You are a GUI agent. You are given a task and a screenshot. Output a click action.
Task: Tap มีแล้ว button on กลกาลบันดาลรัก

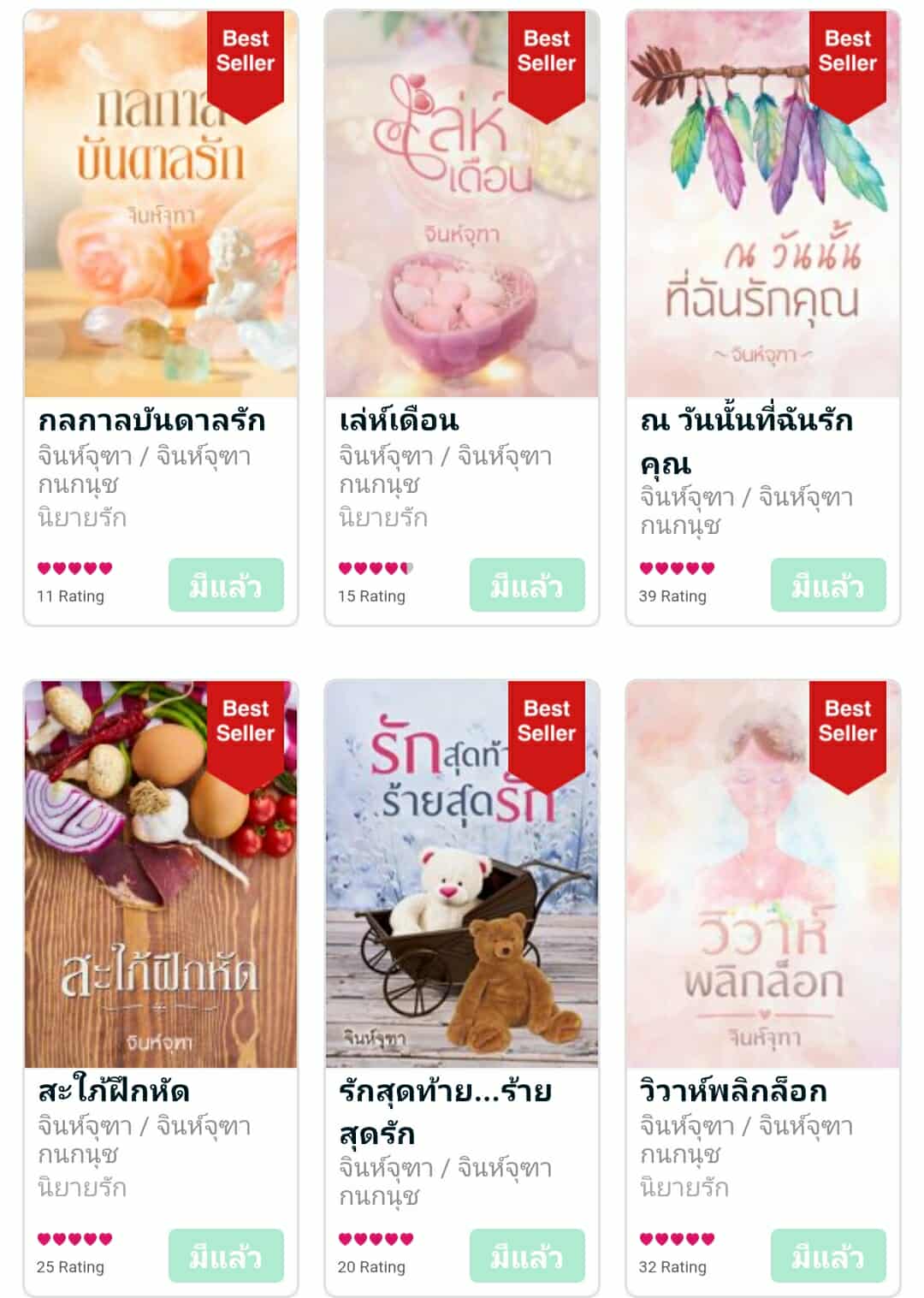pos(226,585)
